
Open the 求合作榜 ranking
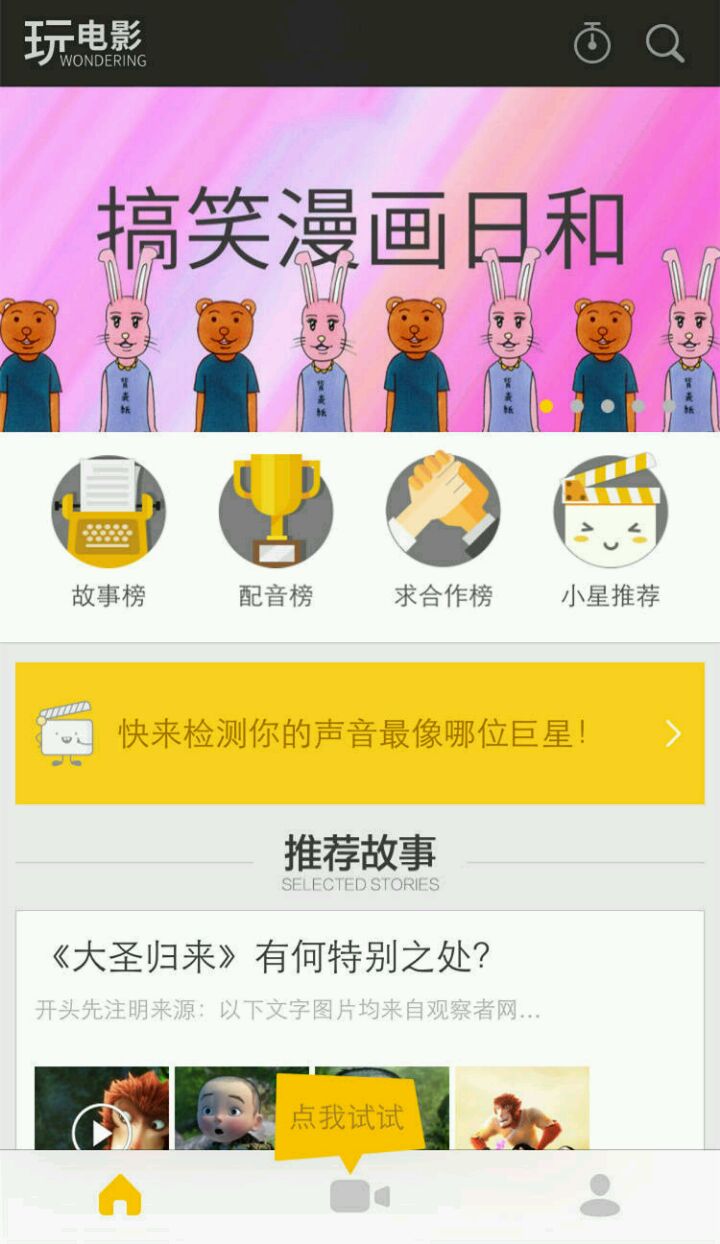(x=443, y=531)
